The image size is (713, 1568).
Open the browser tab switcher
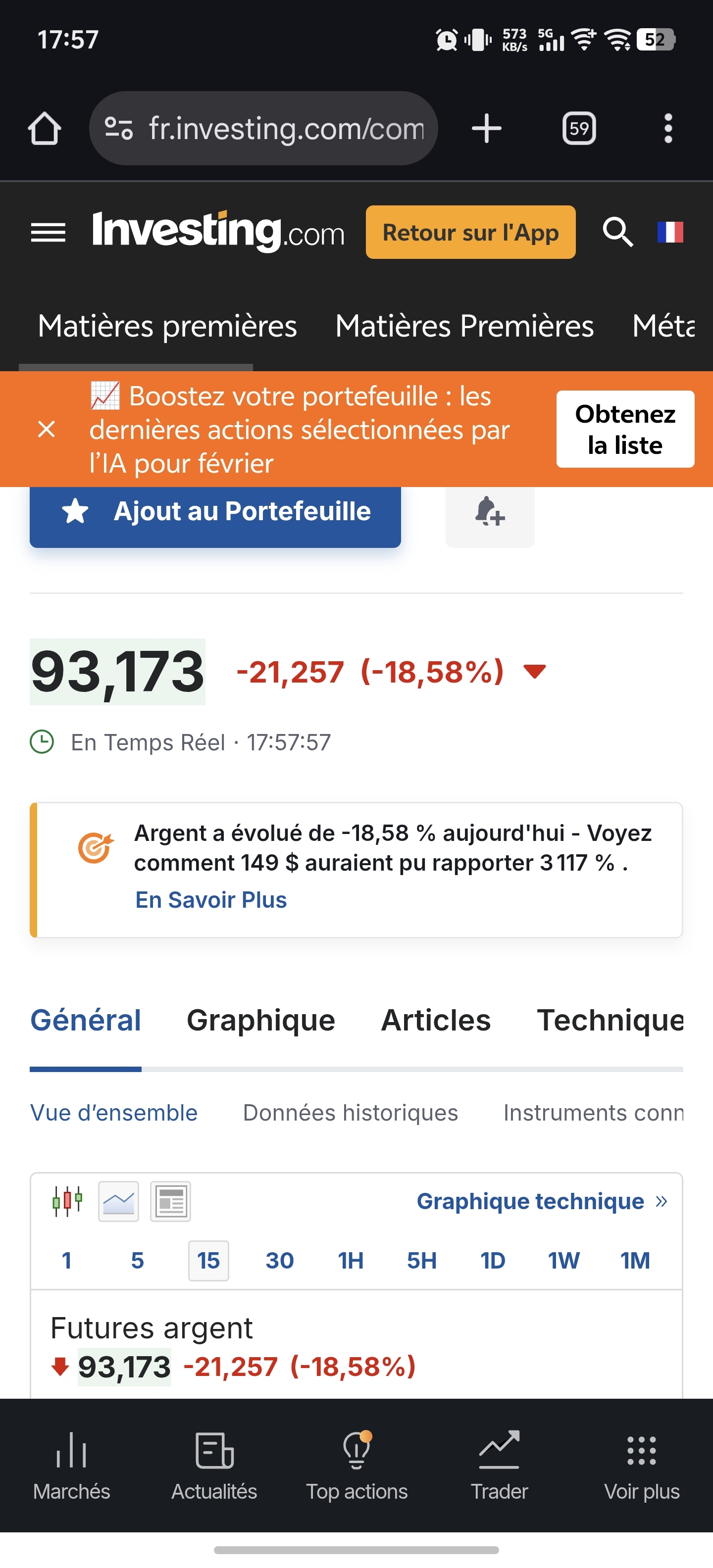pos(578,128)
